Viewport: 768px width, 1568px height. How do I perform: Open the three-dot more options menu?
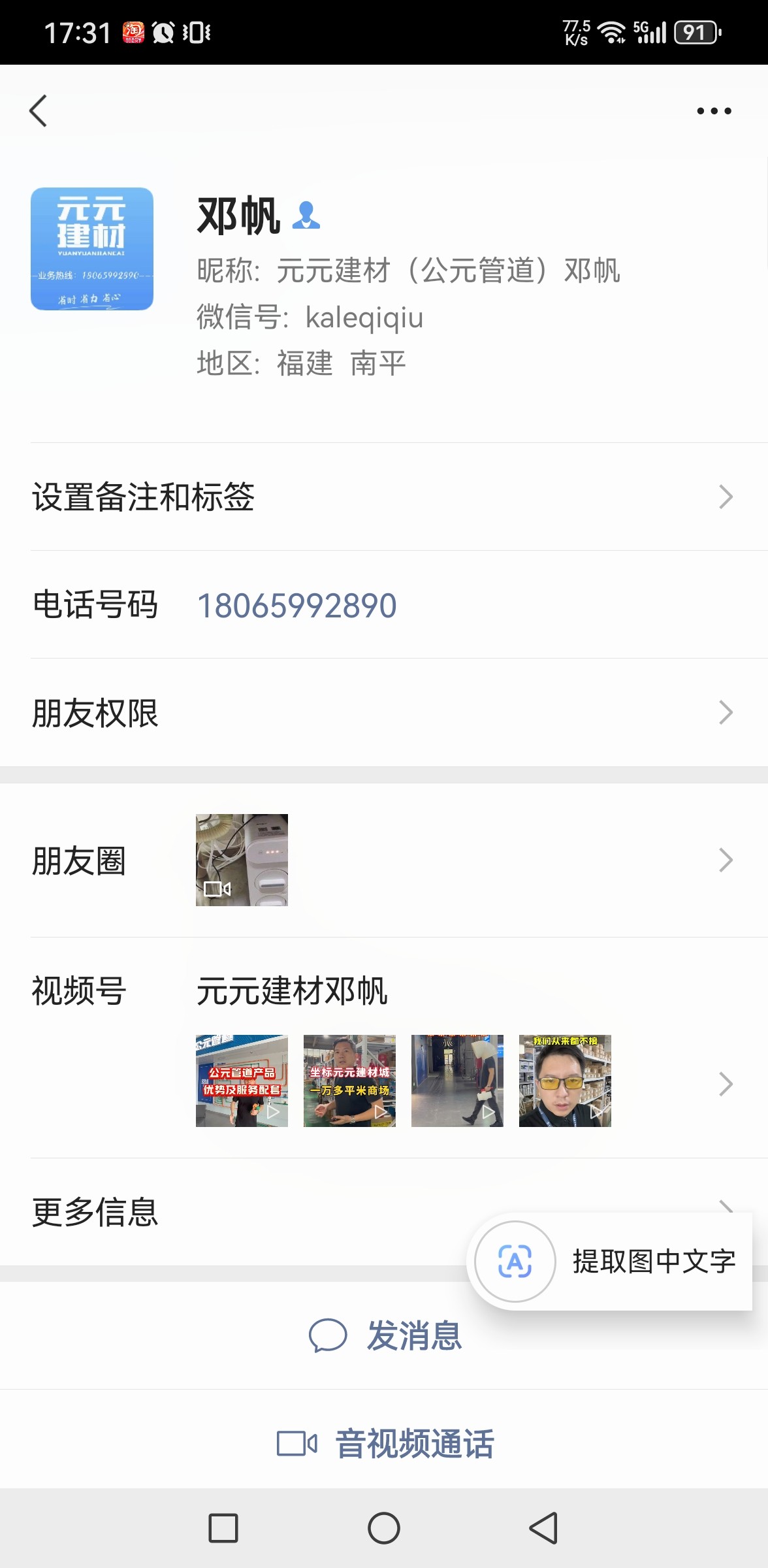714,111
